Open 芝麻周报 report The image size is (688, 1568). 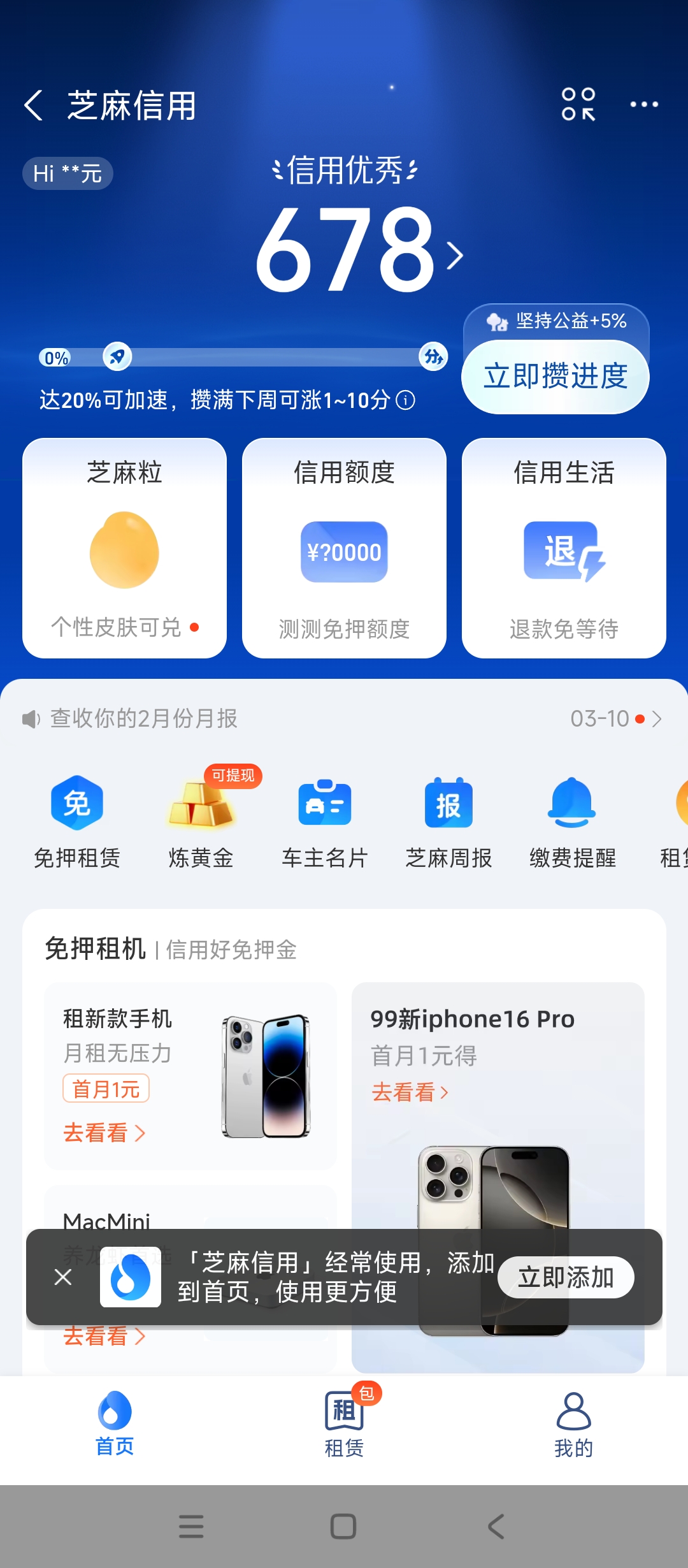(x=449, y=821)
